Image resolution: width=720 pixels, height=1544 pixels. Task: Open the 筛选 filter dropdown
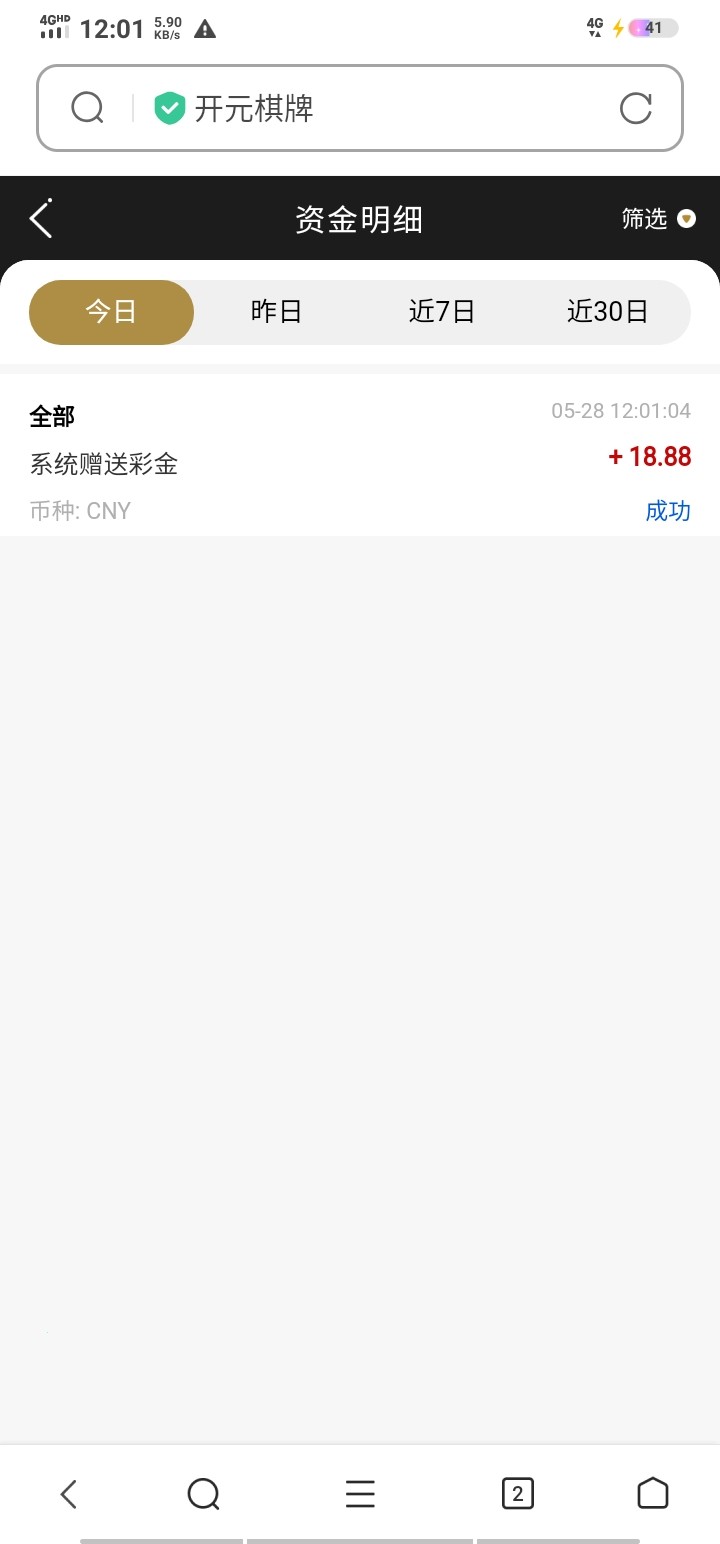[657, 219]
